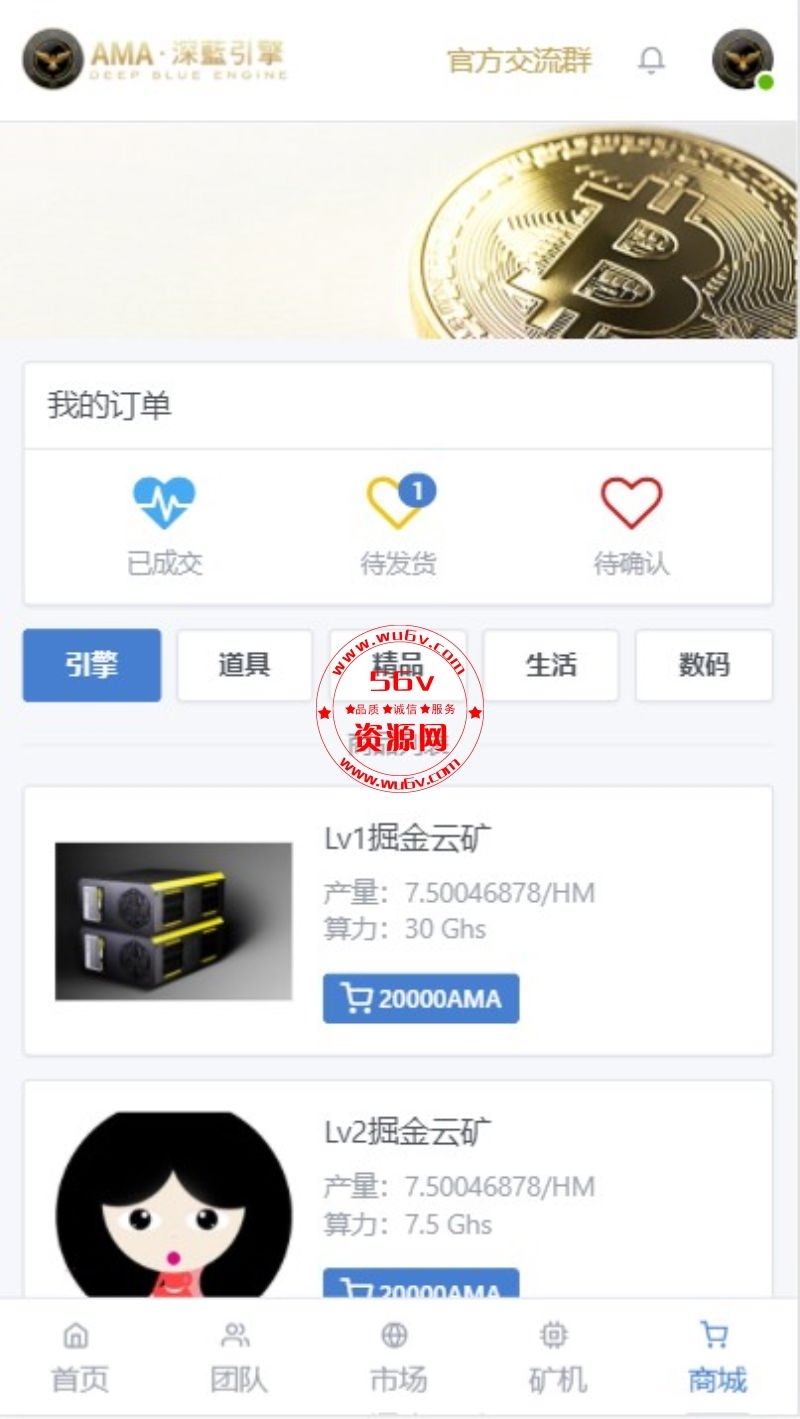Switch to the 生活 category
The width and height of the screenshot is (800, 1419).
(x=551, y=665)
